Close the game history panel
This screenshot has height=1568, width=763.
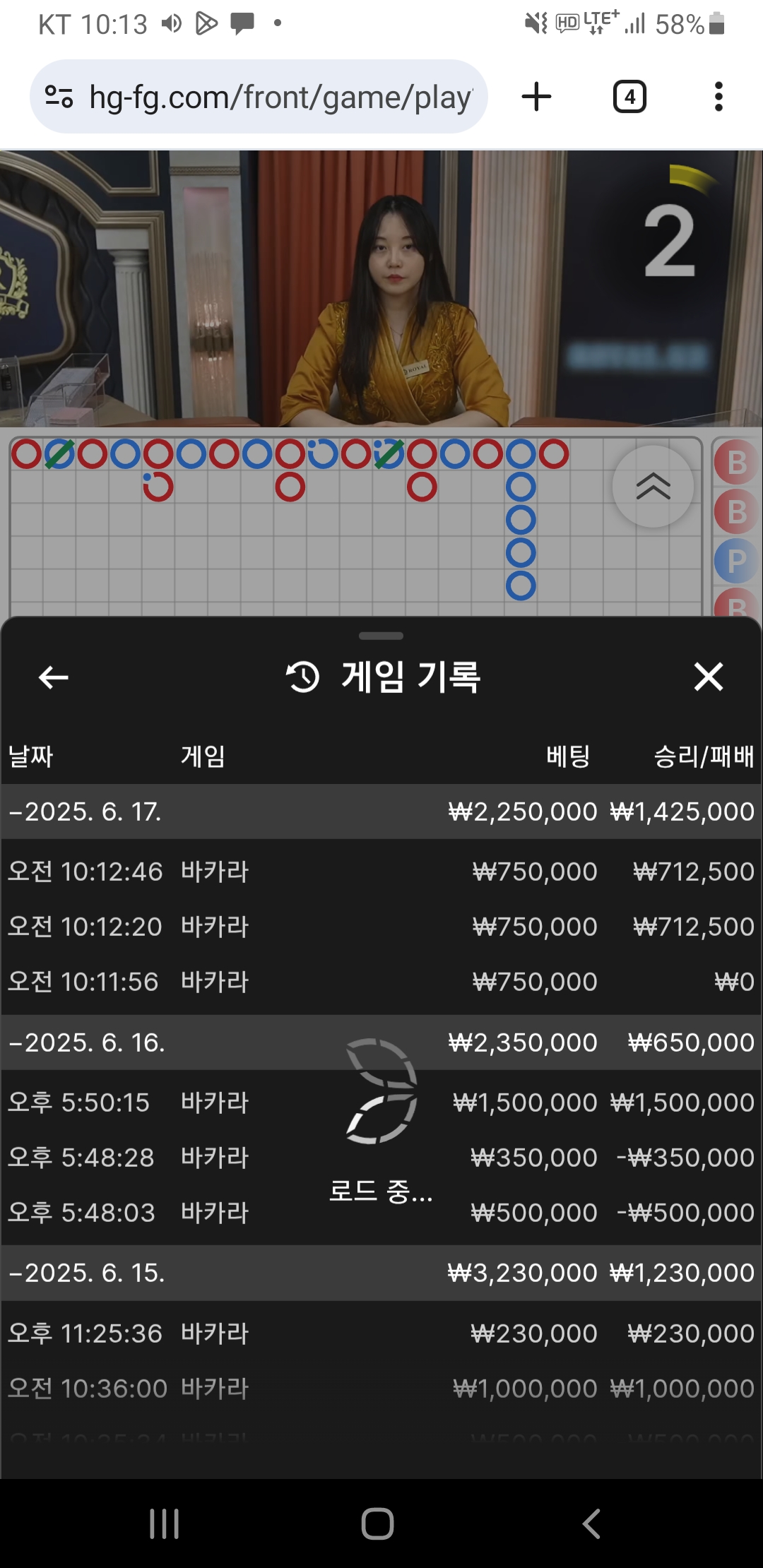pos(709,677)
